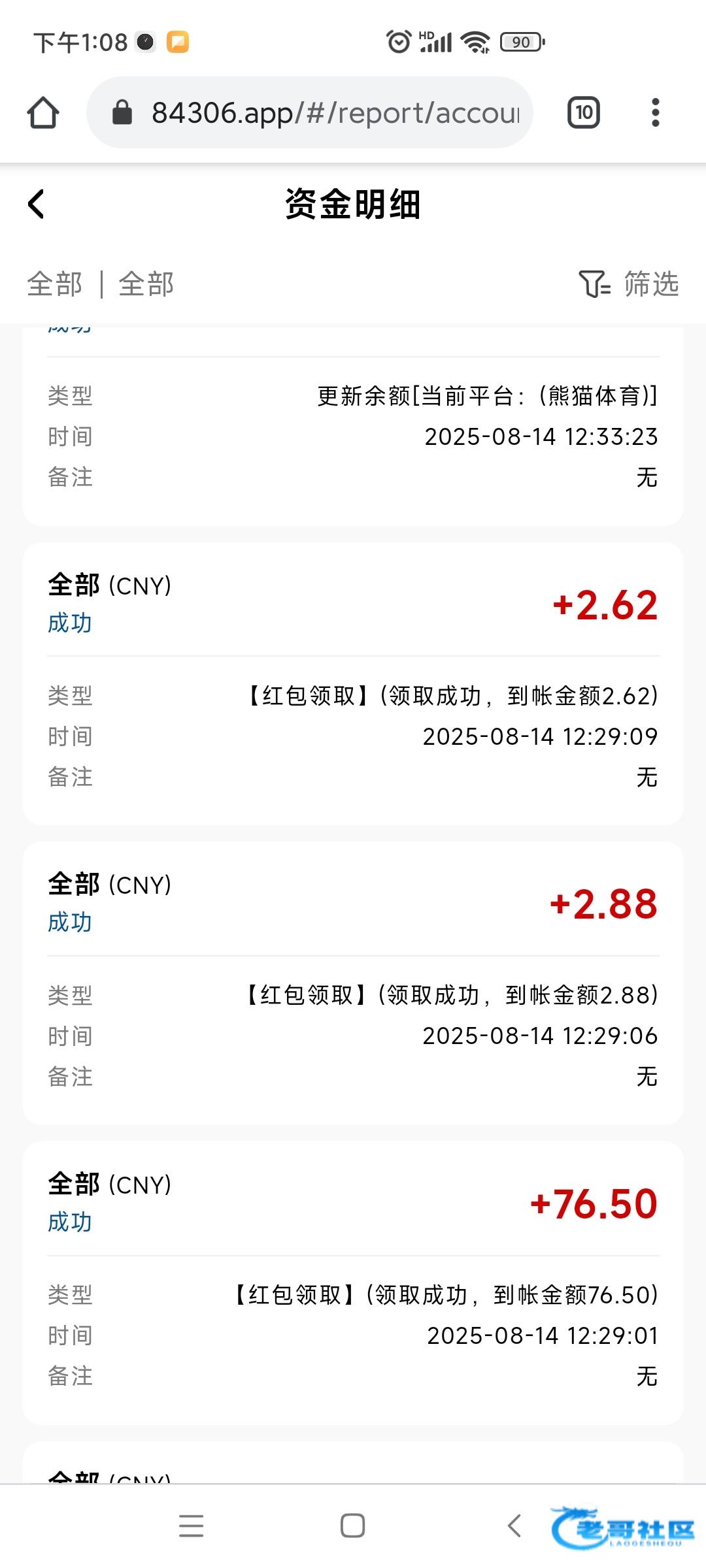Tap the 全部 | 全部 category selector

click(101, 284)
